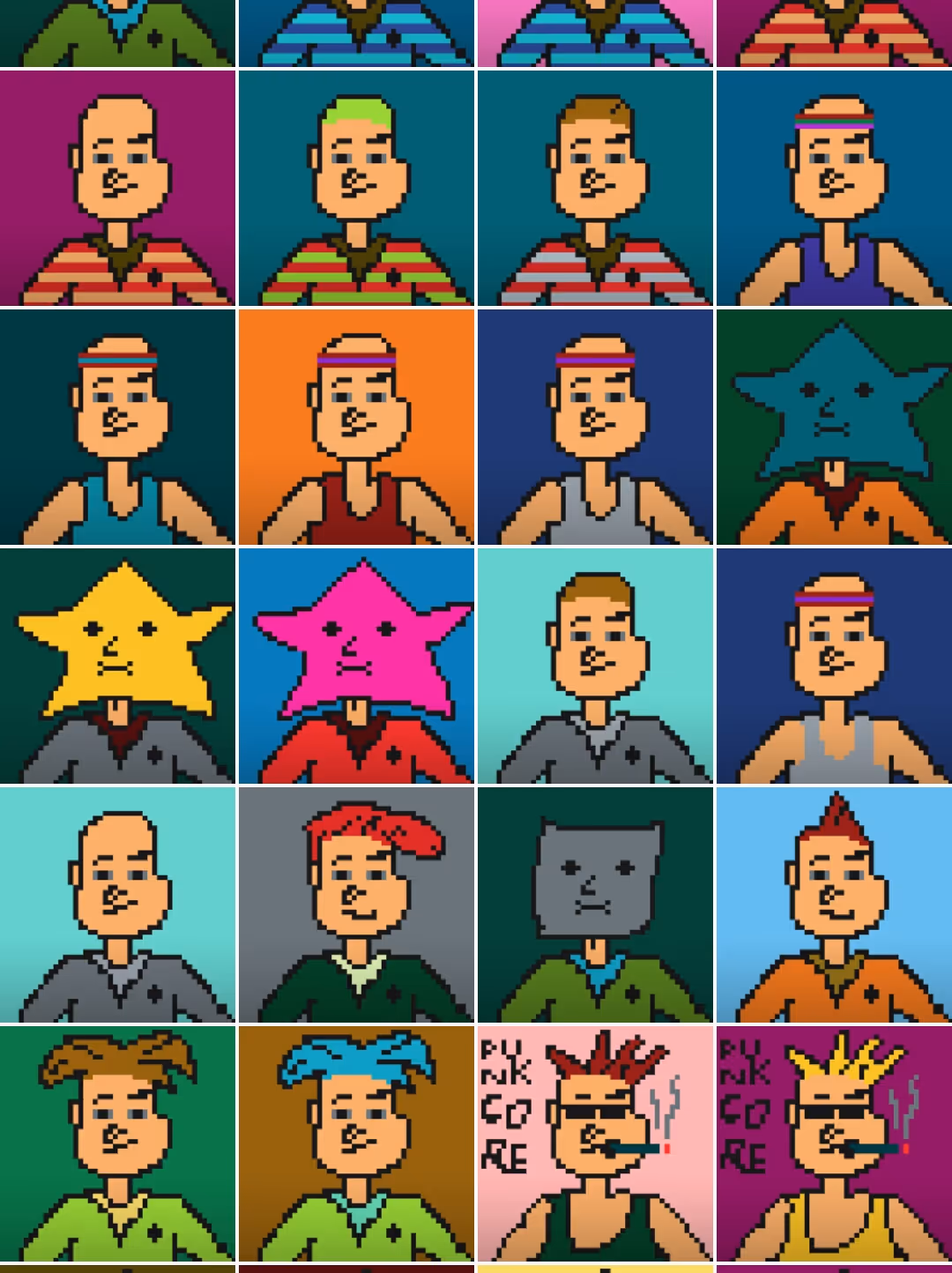Open the pink star-head avatar

tap(356, 666)
